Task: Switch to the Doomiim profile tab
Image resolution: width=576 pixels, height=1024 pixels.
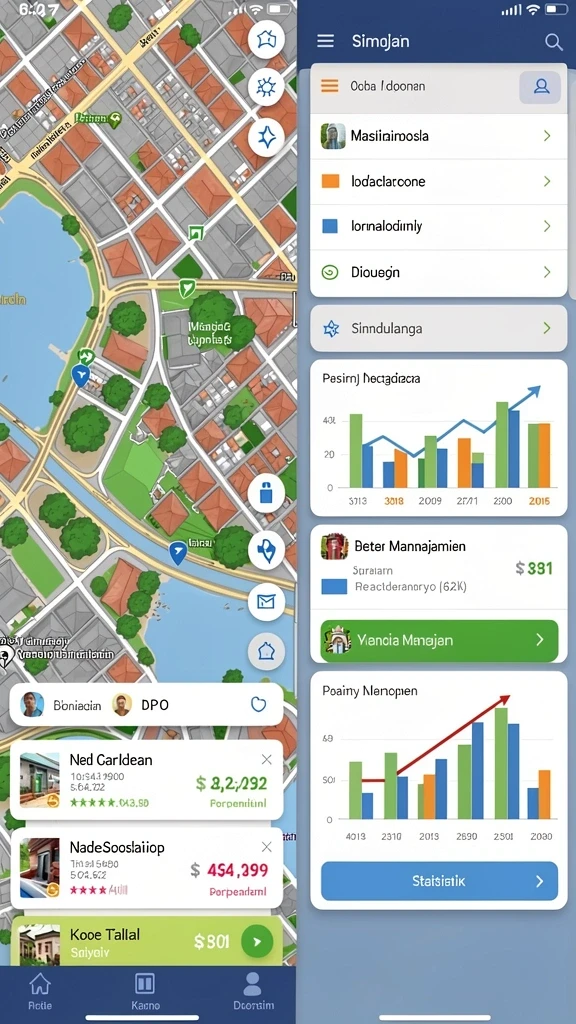Action: [253, 991]
